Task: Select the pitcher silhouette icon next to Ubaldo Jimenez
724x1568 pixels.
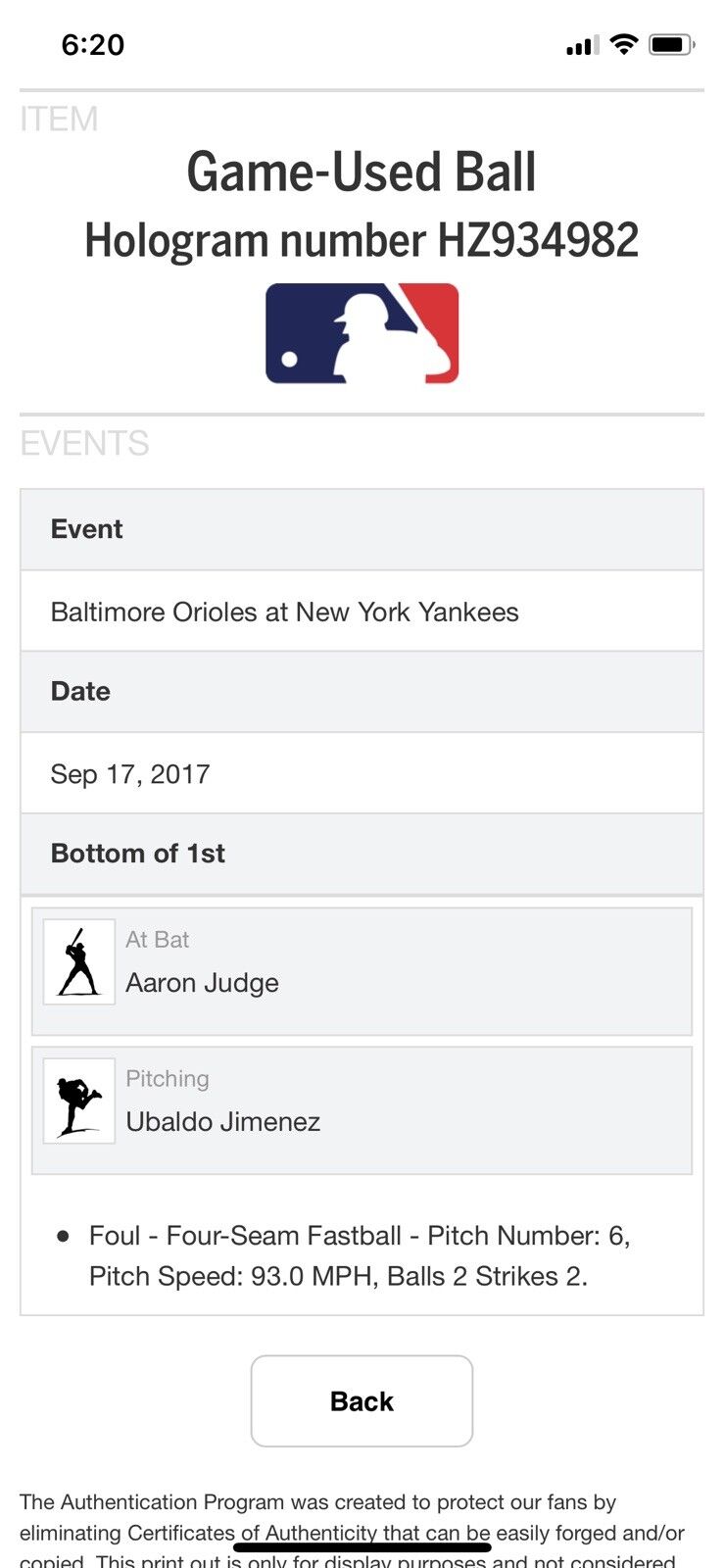Action: click(78, 1102)
